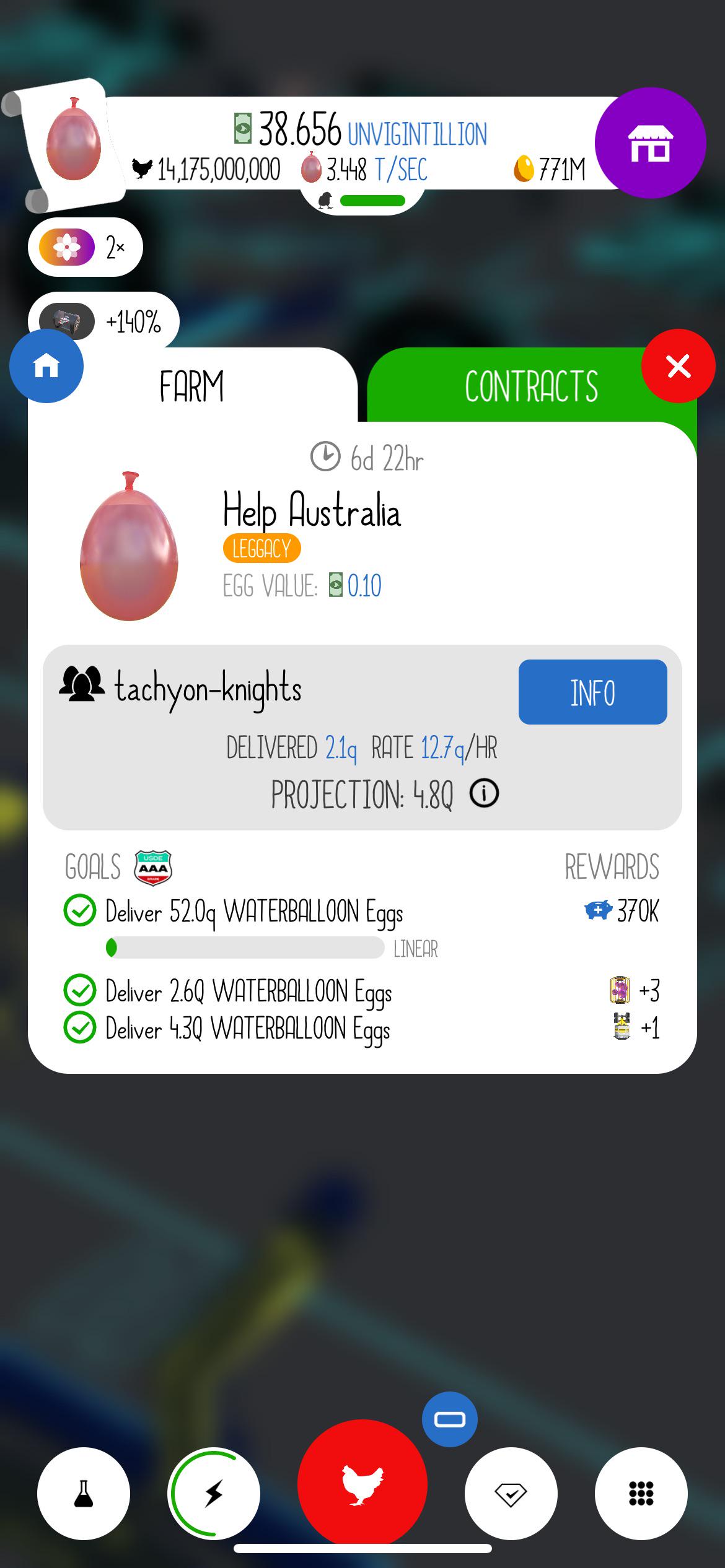Tap the red chicken button
Screen dimensions: 725x1568
[x=362, y=1485]
